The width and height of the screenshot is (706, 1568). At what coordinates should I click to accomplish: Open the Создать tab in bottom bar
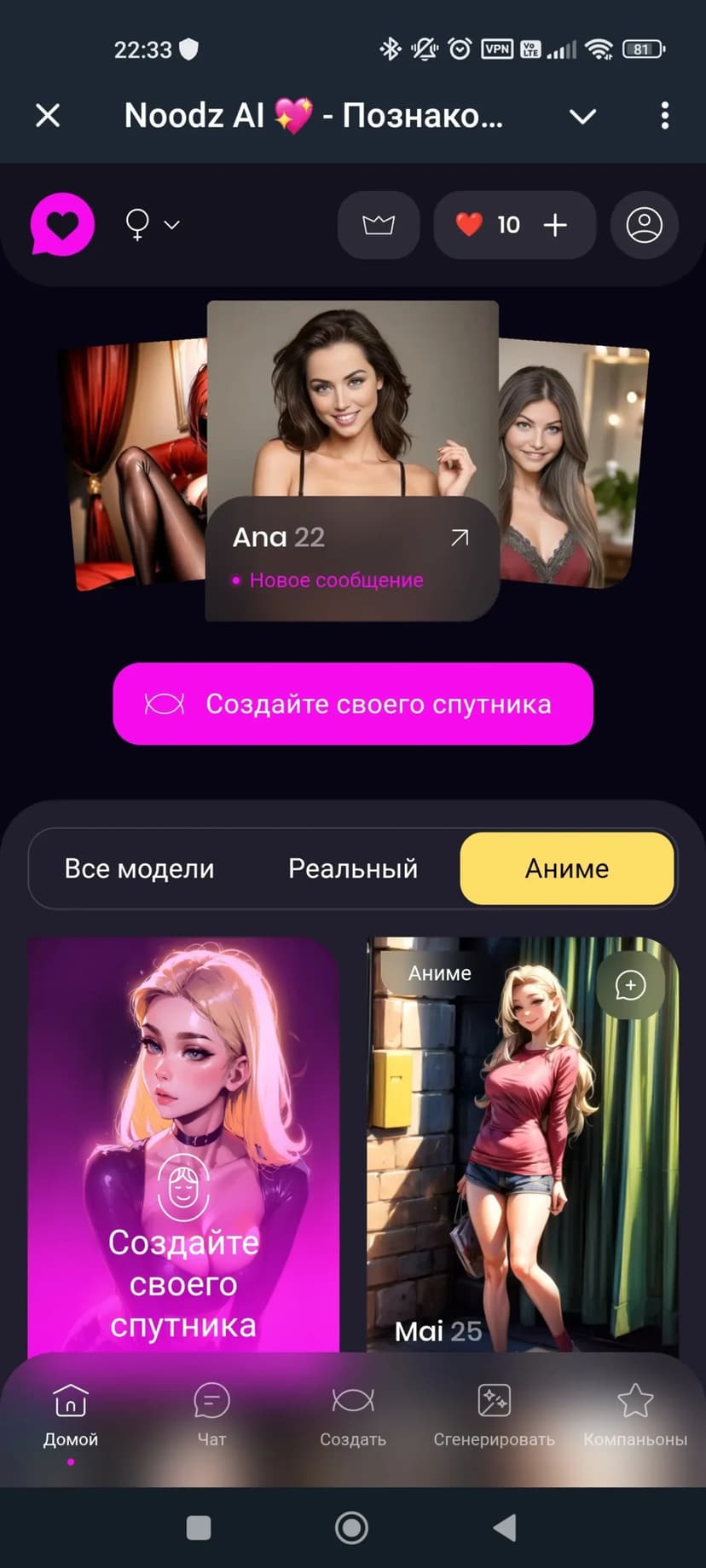pos(353,1416)
